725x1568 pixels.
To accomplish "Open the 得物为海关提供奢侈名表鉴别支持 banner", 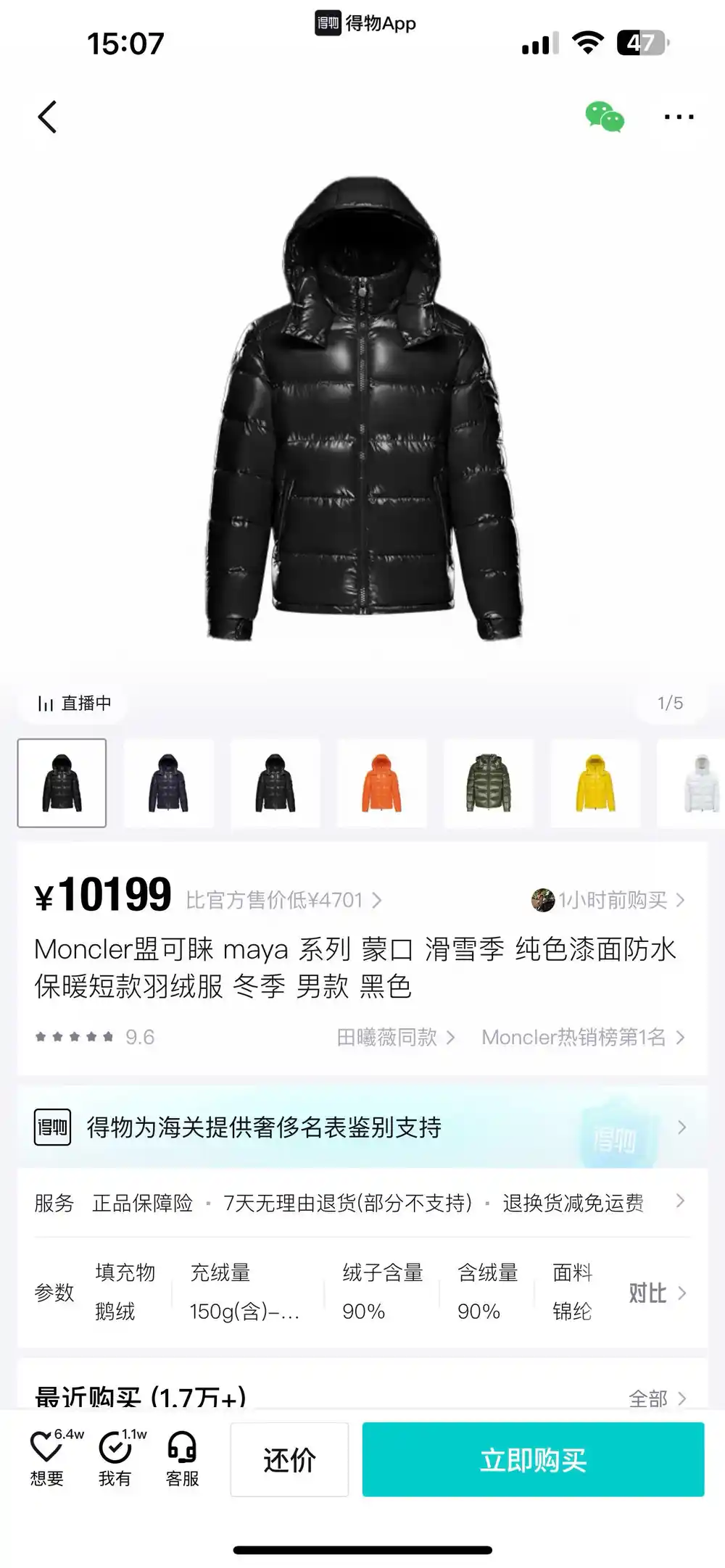I will (x=361, y=1127).
